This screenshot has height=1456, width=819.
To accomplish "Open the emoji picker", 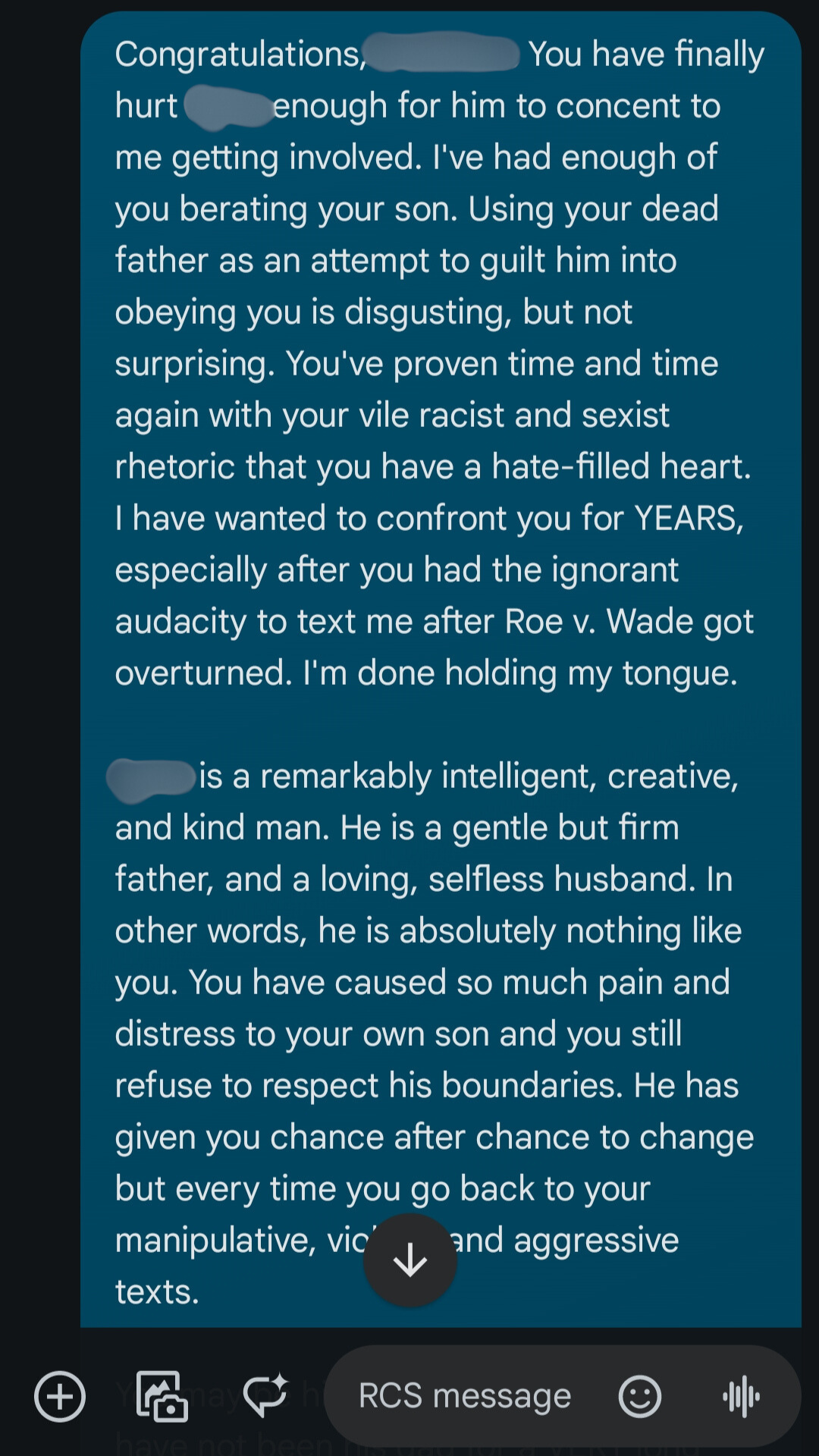I will click(640, 1396).
